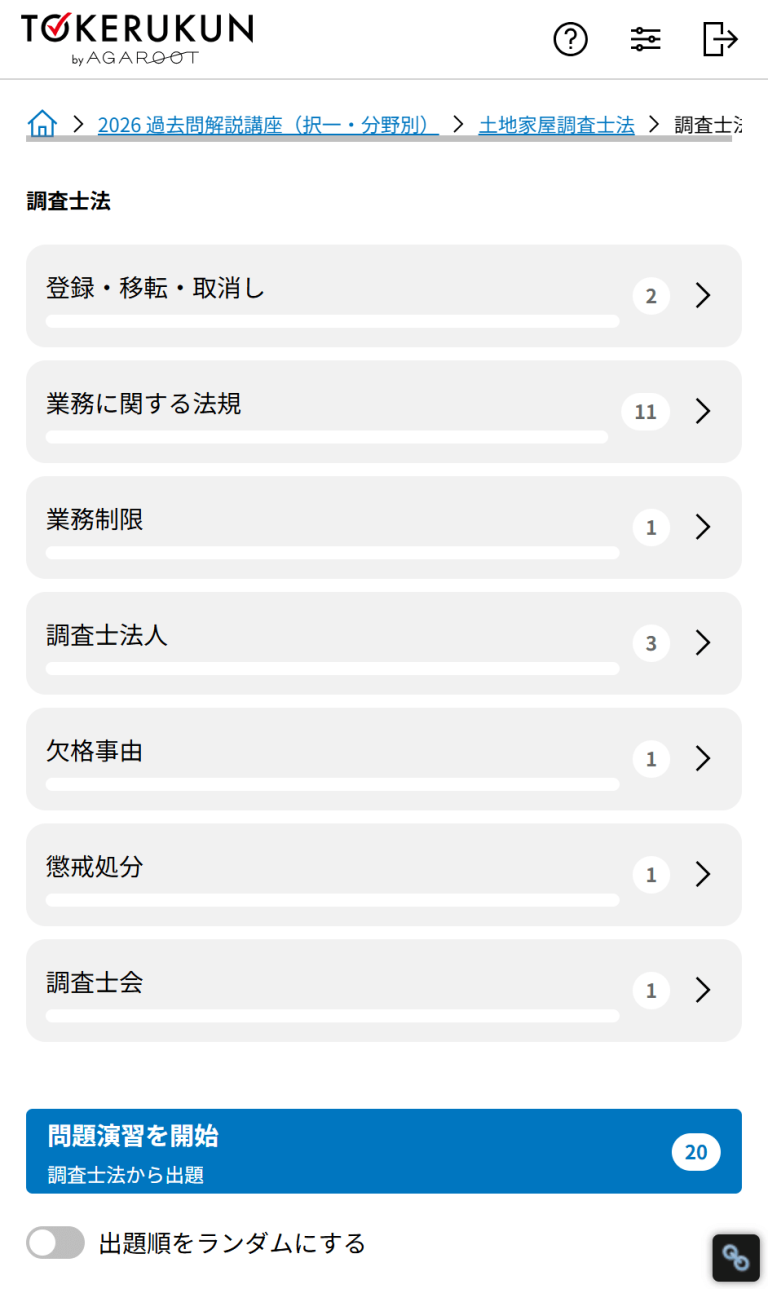Open the 業務に関する法規 category
The image size is (768, 1289).
pyautogui.click(x=383, y=411)
